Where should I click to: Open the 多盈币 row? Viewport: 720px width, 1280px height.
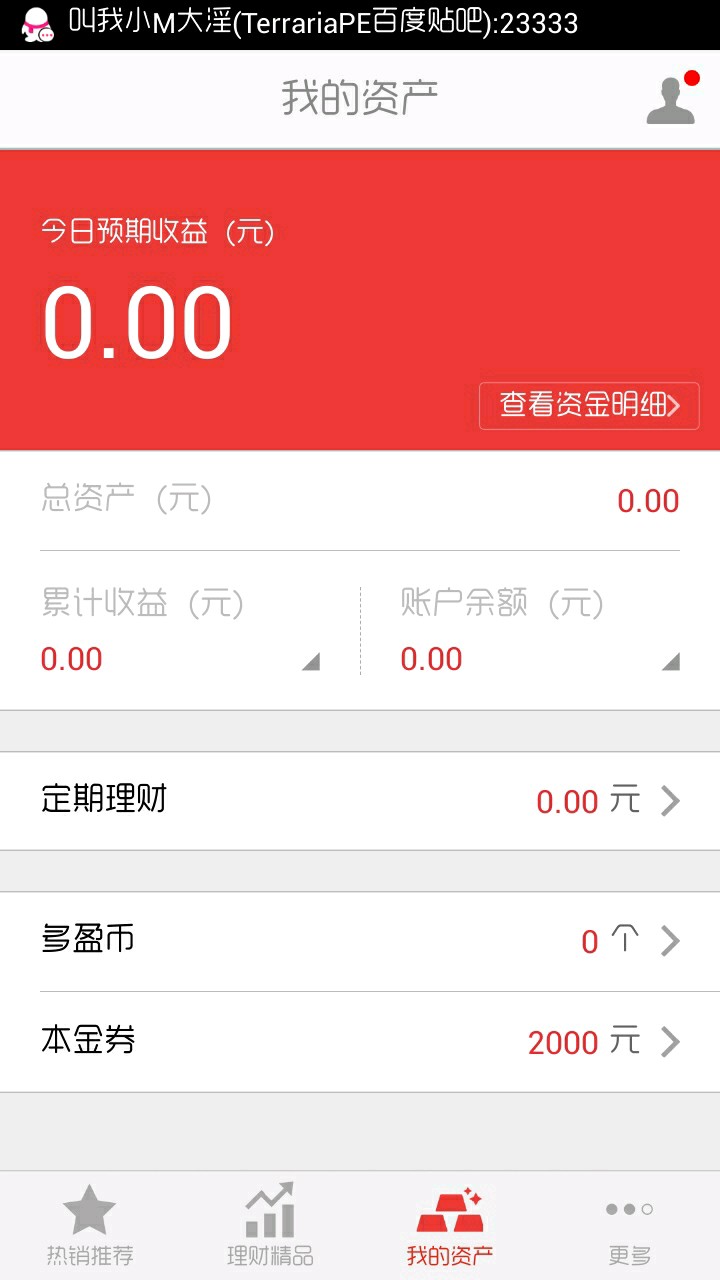[x=360, y=941]
